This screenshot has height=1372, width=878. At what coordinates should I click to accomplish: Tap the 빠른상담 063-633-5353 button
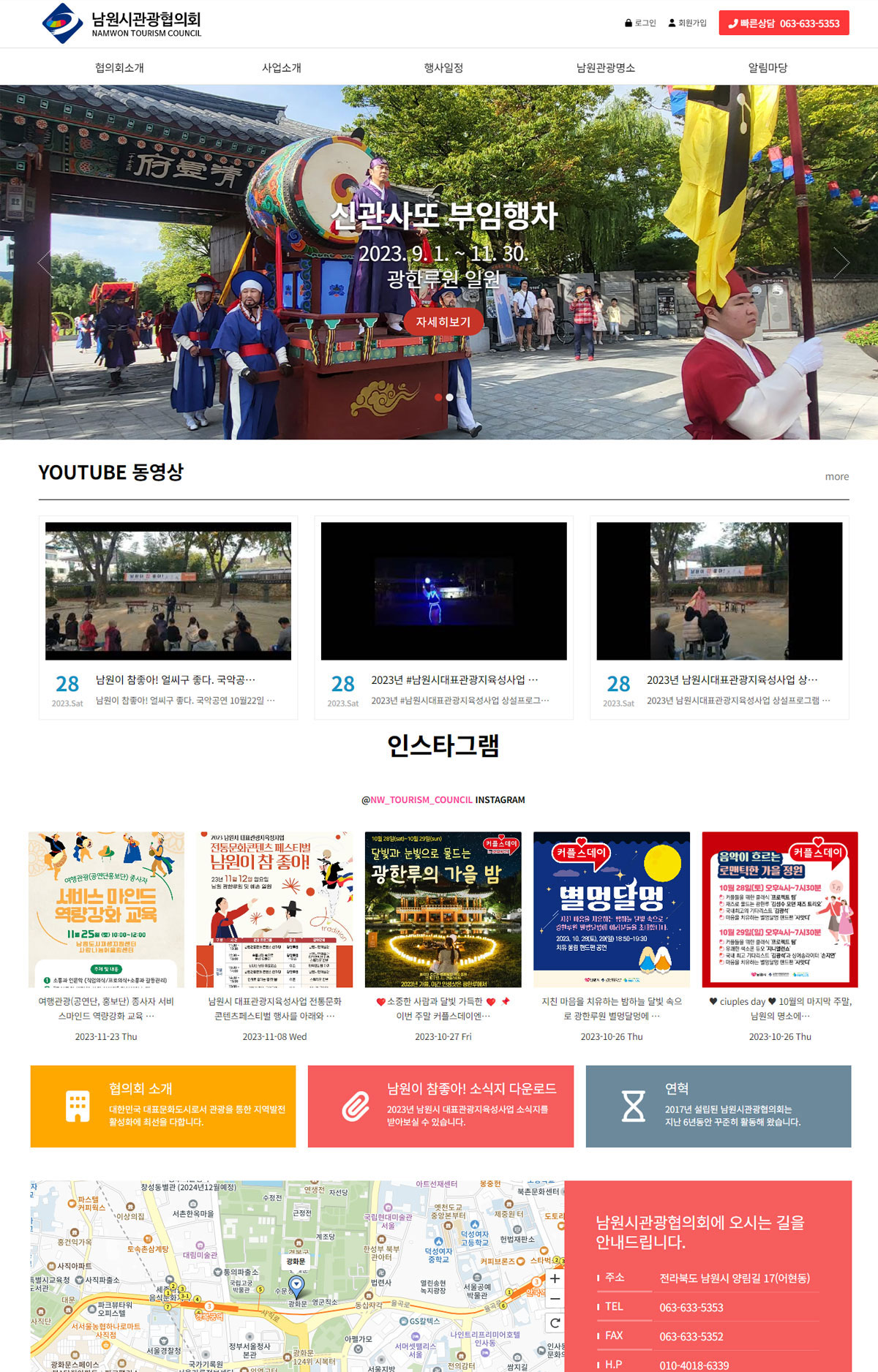point(784,23)
